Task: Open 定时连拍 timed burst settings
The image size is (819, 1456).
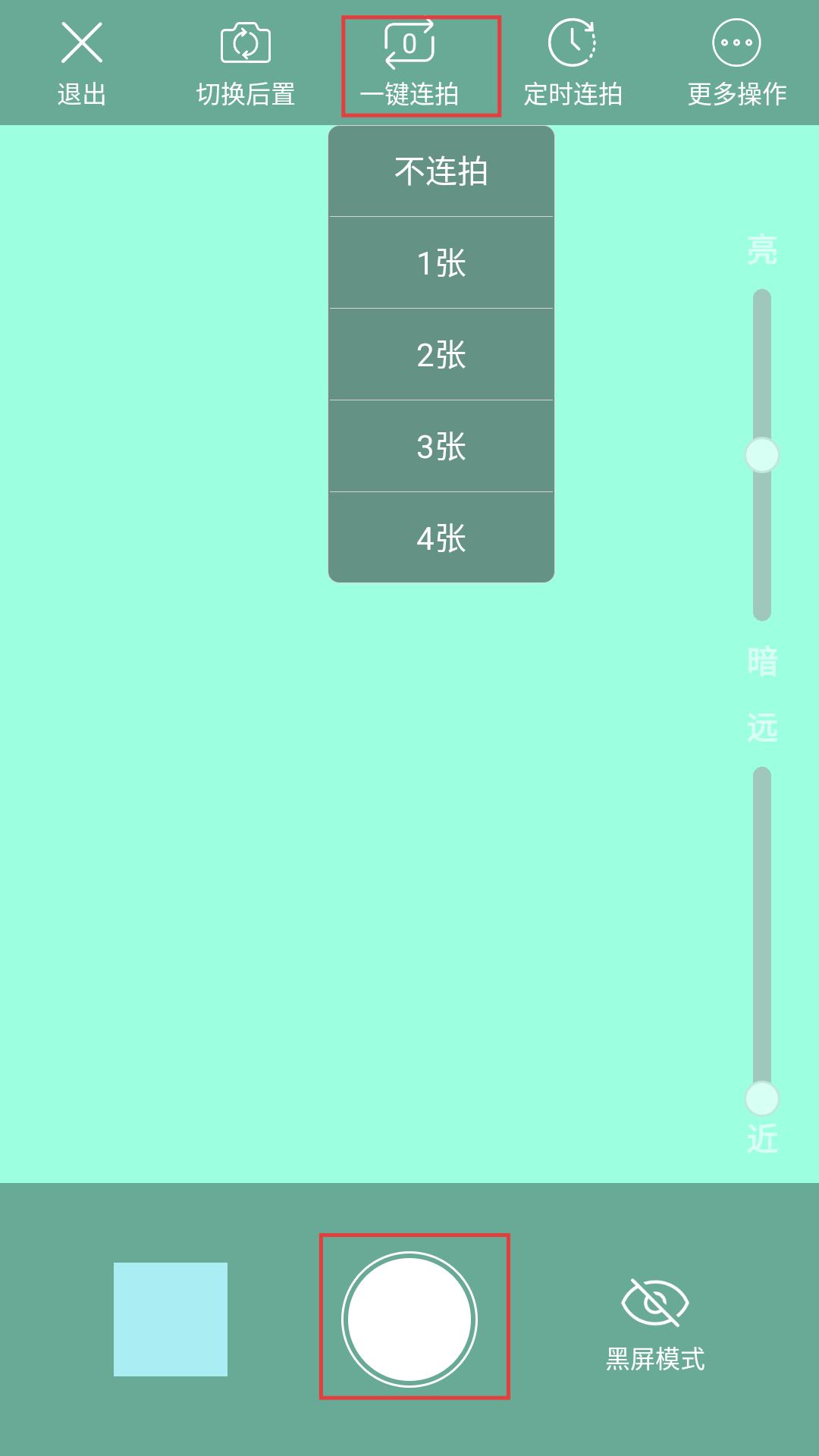Action: click(x=573, y=64)
